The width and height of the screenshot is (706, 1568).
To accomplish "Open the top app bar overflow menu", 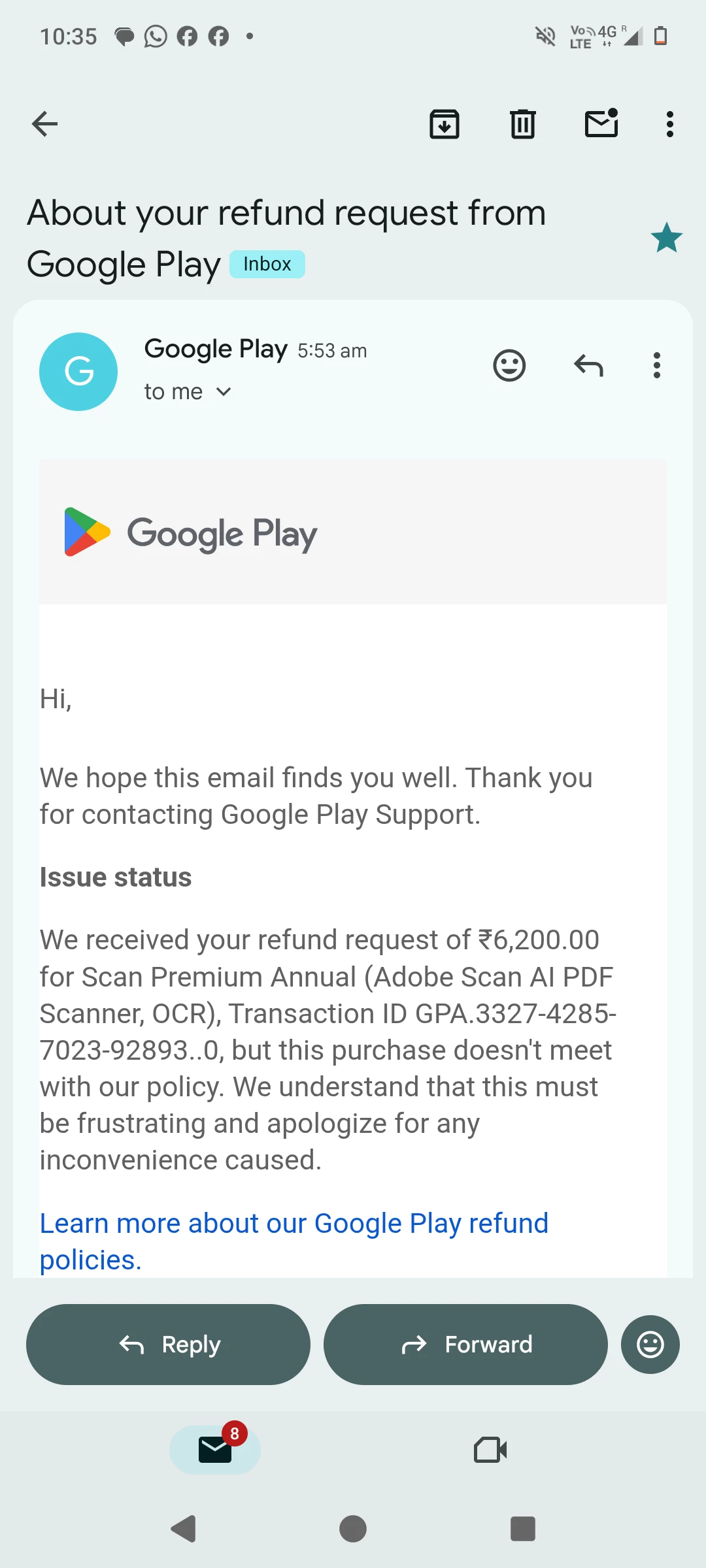I will tap(669, 123).
